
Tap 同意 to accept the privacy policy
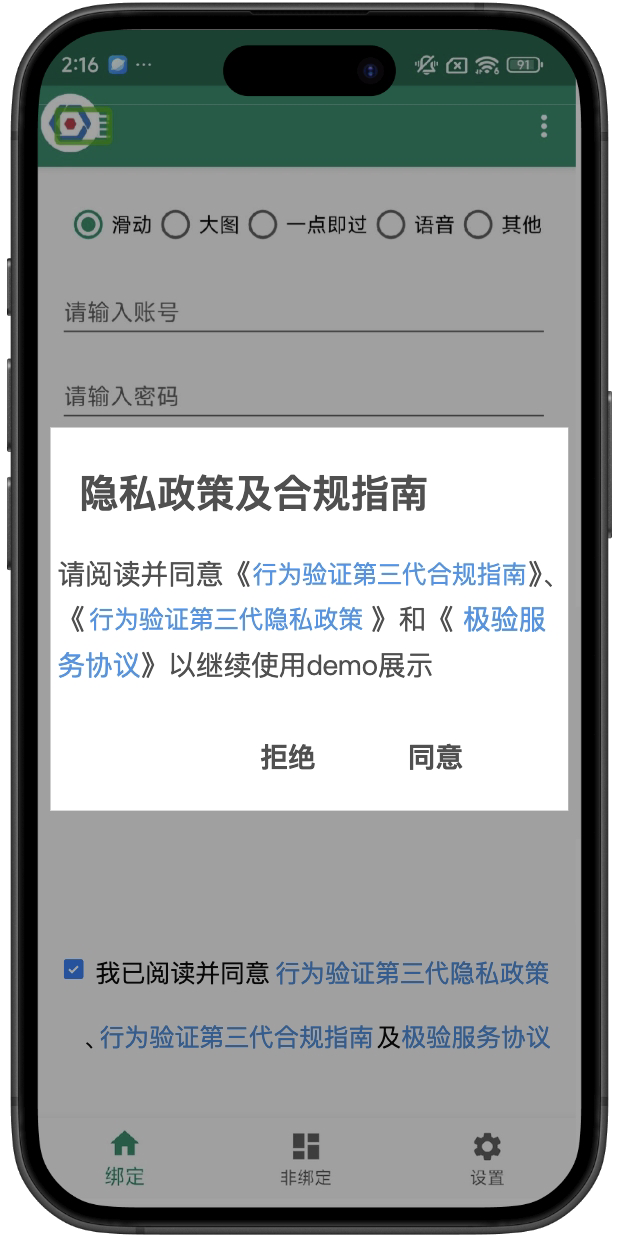pyautogui.click(x=435, y=757)
